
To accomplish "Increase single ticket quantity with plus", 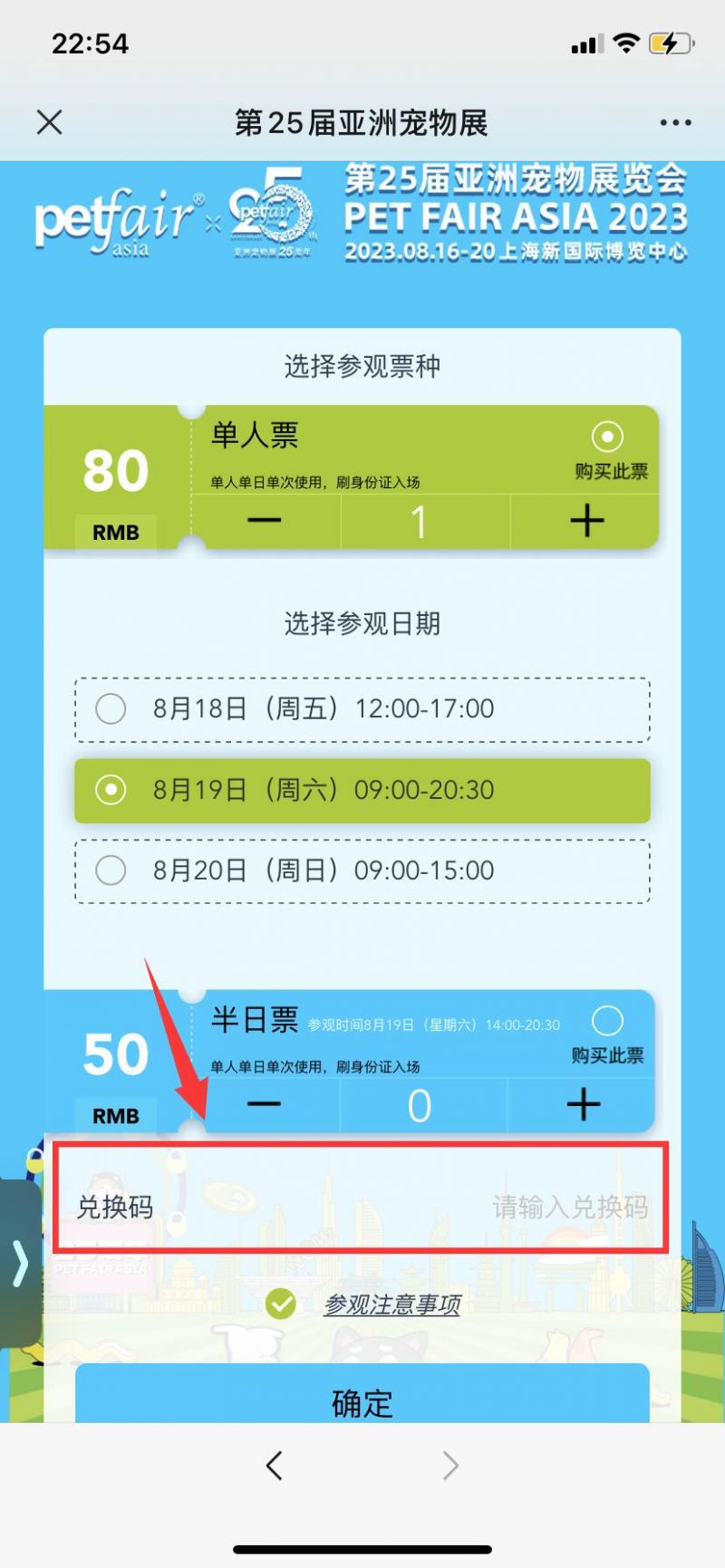I will [x=586, y=521].
